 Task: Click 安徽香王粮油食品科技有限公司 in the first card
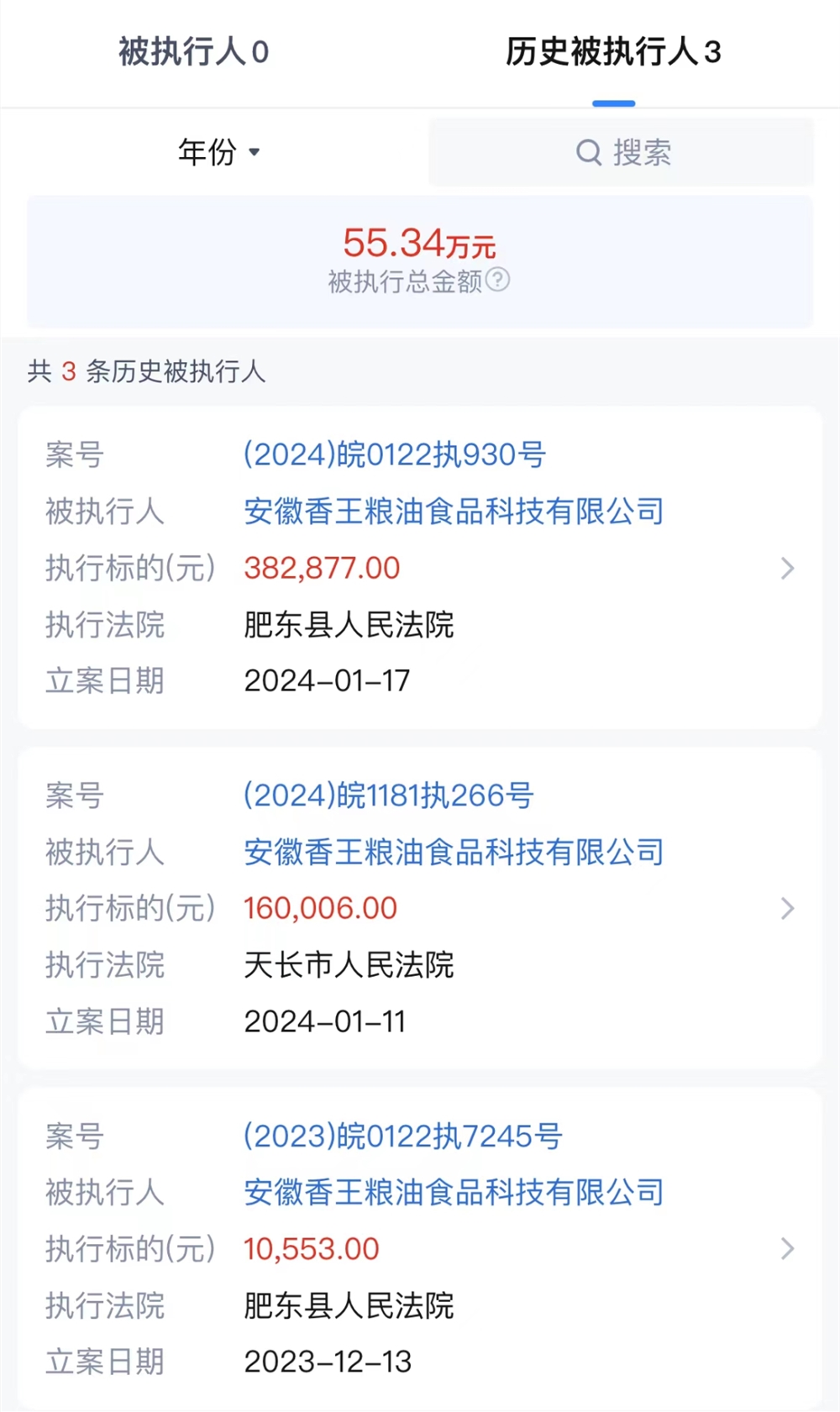452,512
